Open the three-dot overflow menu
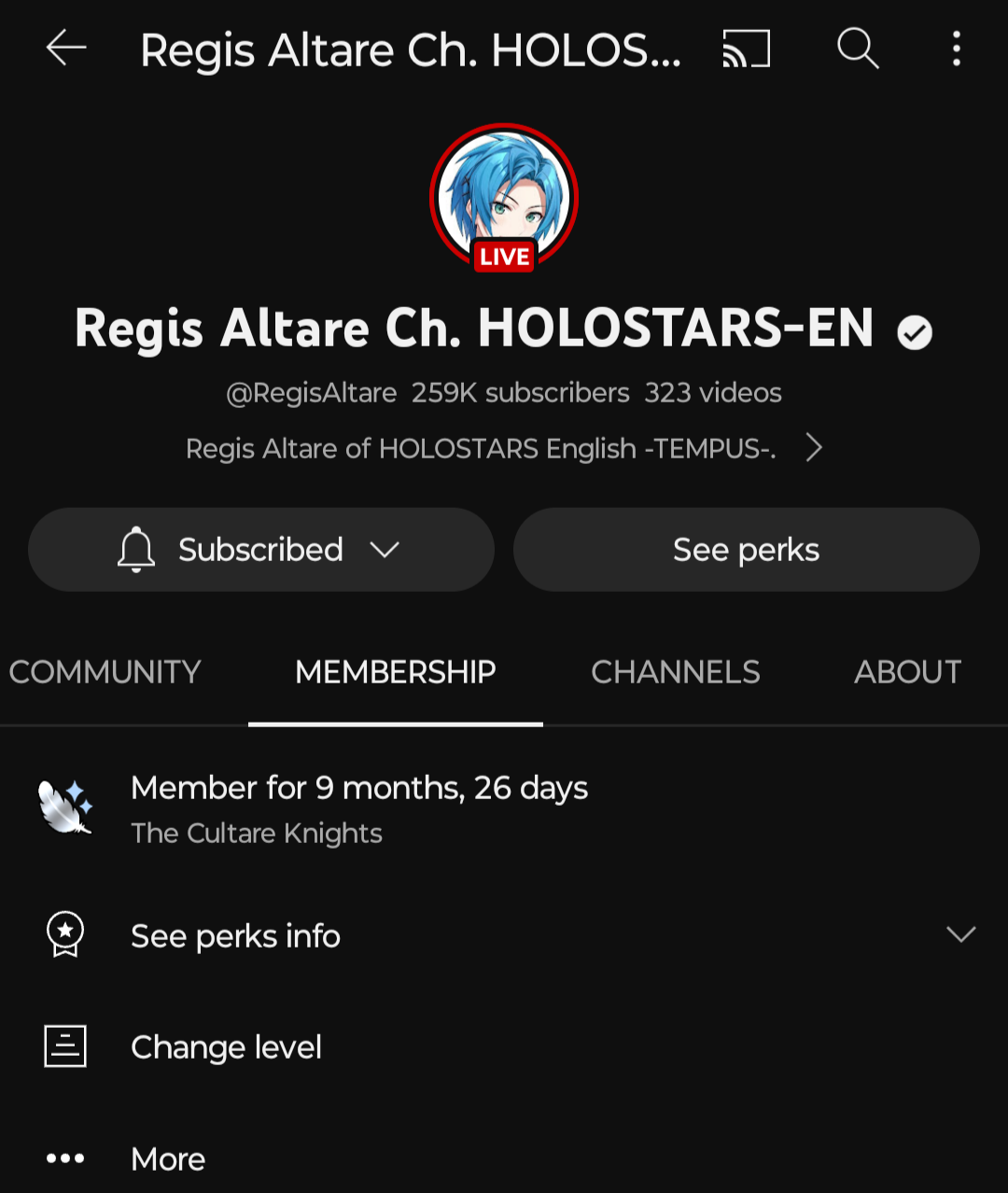The image size is (1008, 1193). 956,49
